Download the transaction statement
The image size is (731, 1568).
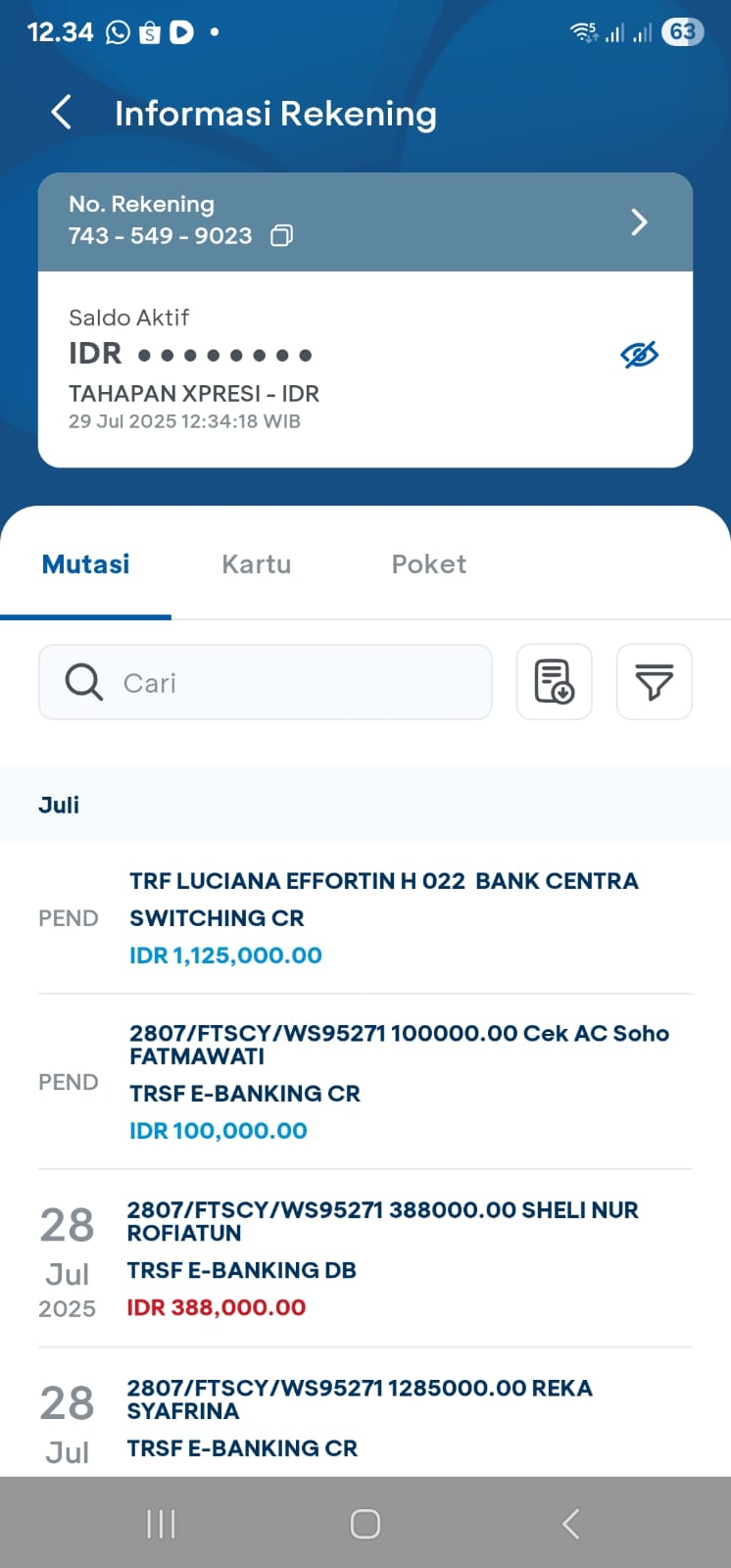(x=554, y=682)
